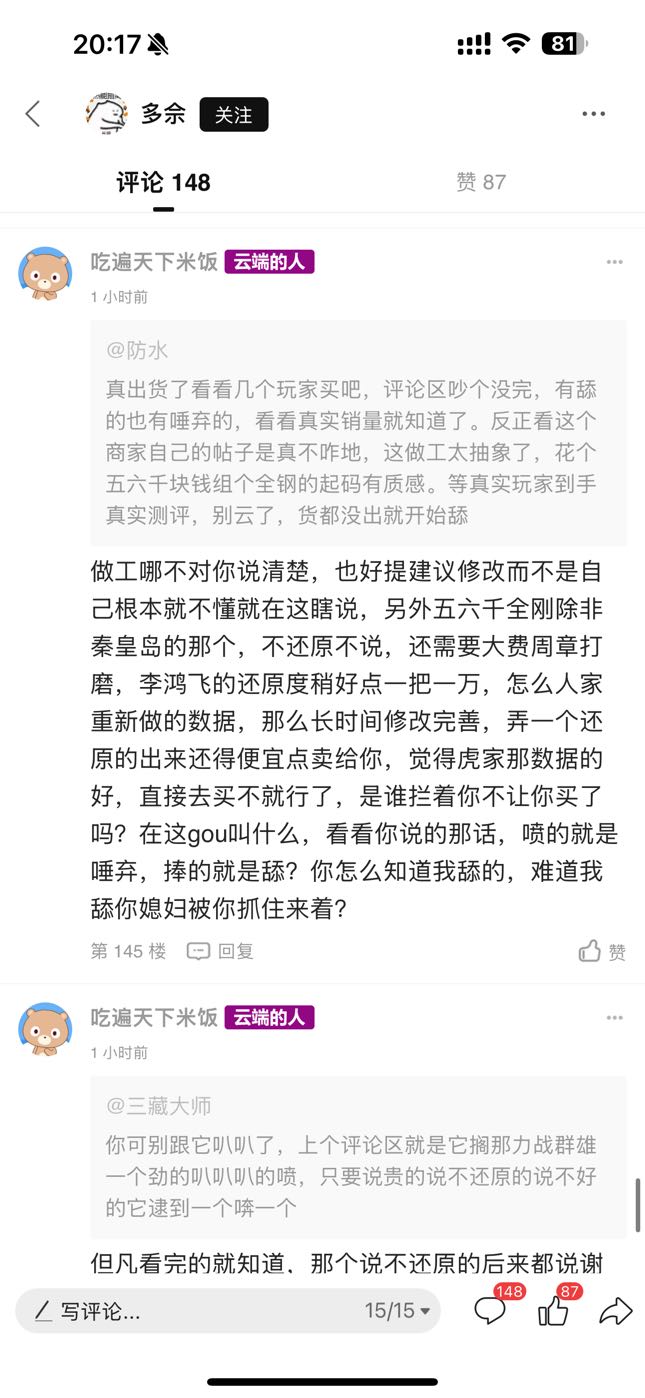This screenshot has height=1398, width=645.
Task: Like the 第 145 楼 comment
Action: 602,951
